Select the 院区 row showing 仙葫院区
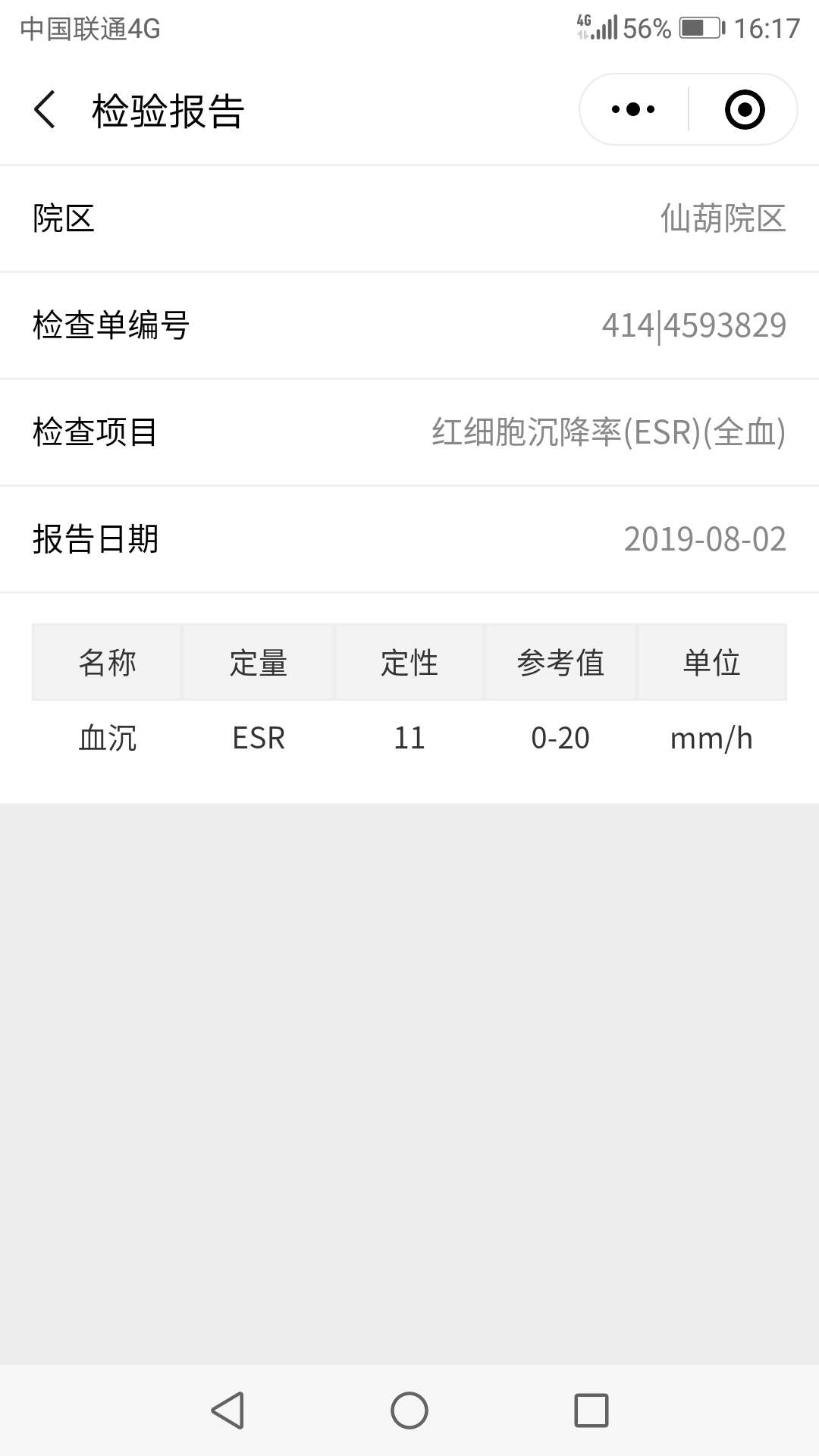 [x=409, y=218]
